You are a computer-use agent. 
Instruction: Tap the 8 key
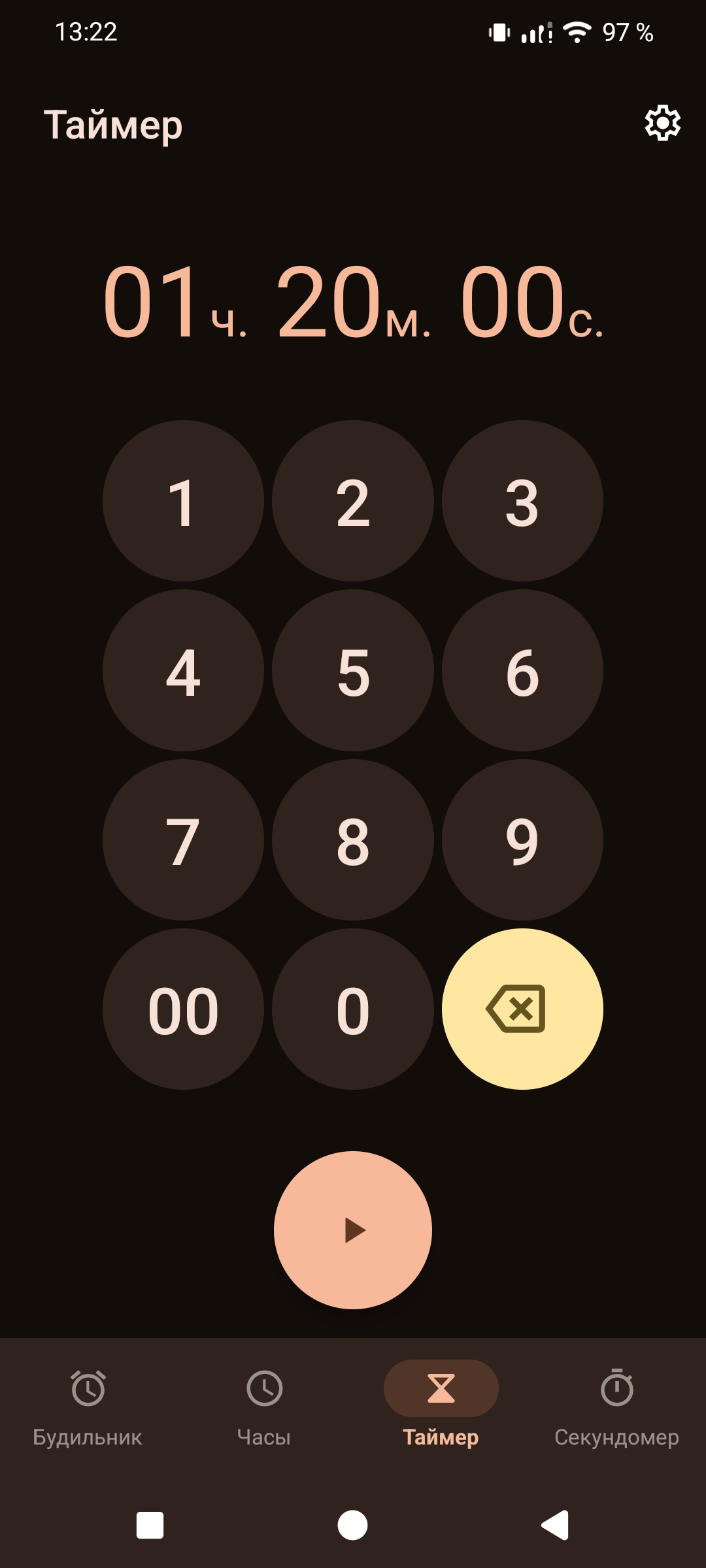click(x=353, y=840)
